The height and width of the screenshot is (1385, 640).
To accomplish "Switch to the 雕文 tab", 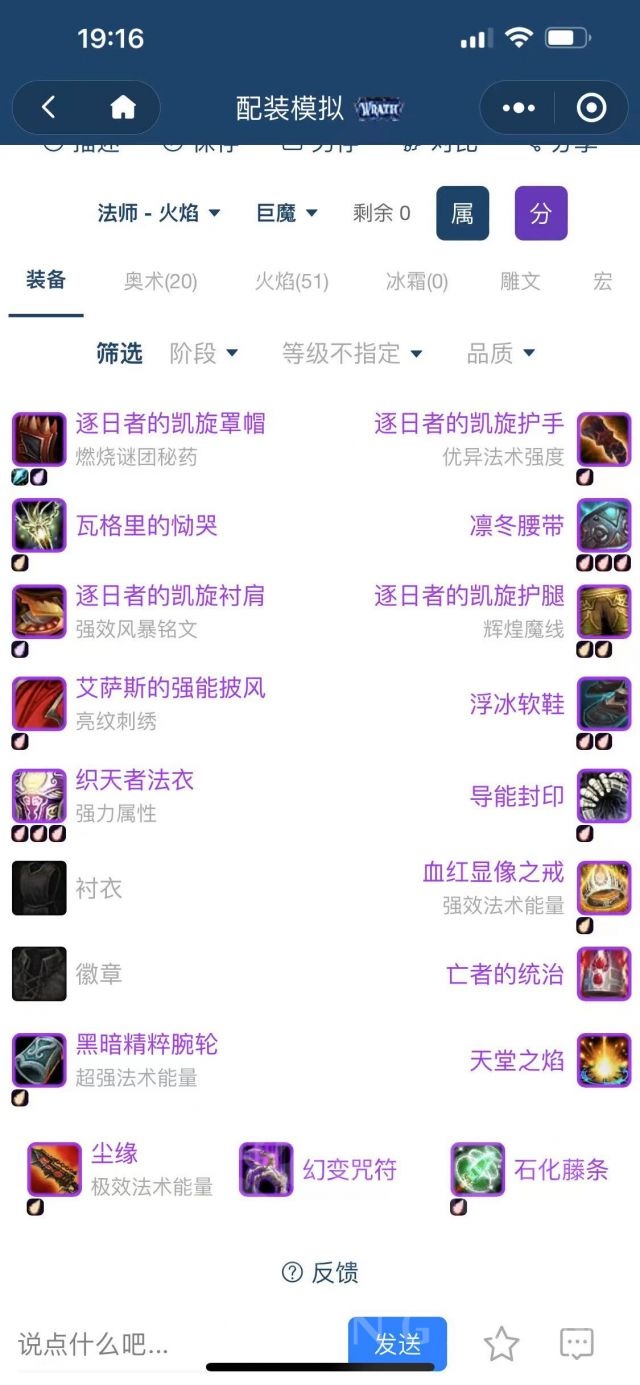I will click(x=520, y=281).
